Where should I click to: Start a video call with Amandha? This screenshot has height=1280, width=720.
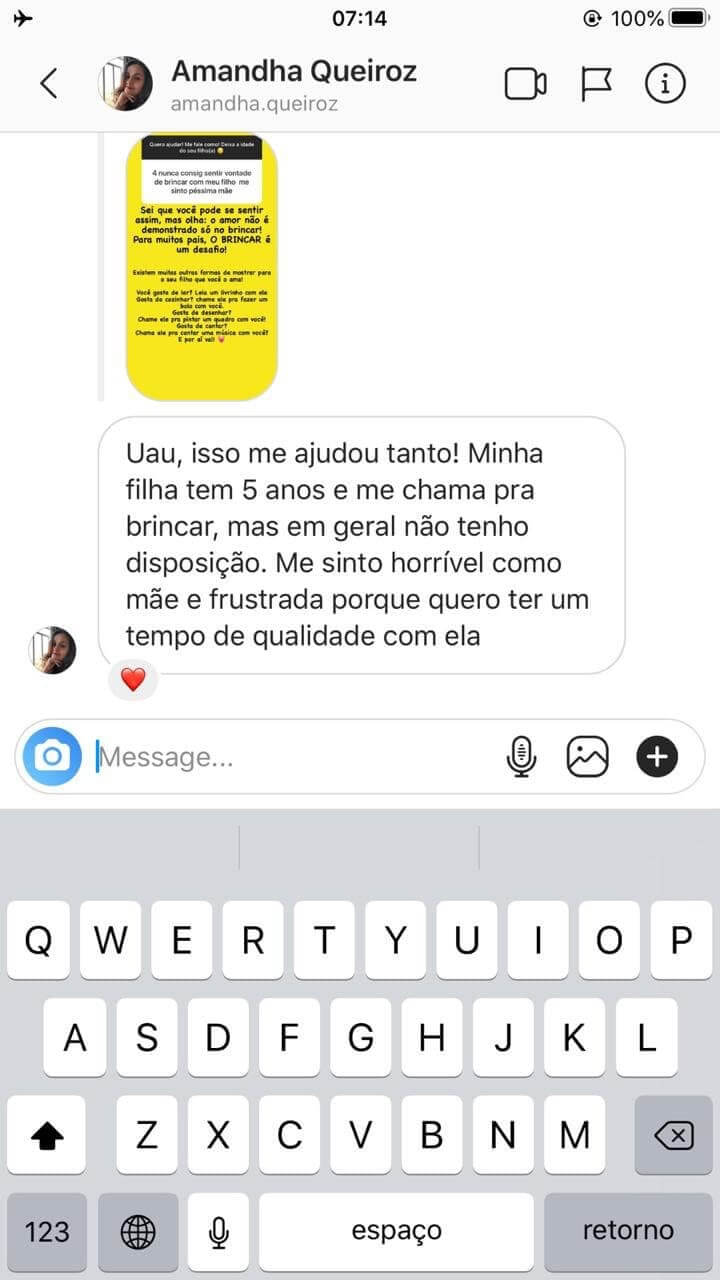525,84
